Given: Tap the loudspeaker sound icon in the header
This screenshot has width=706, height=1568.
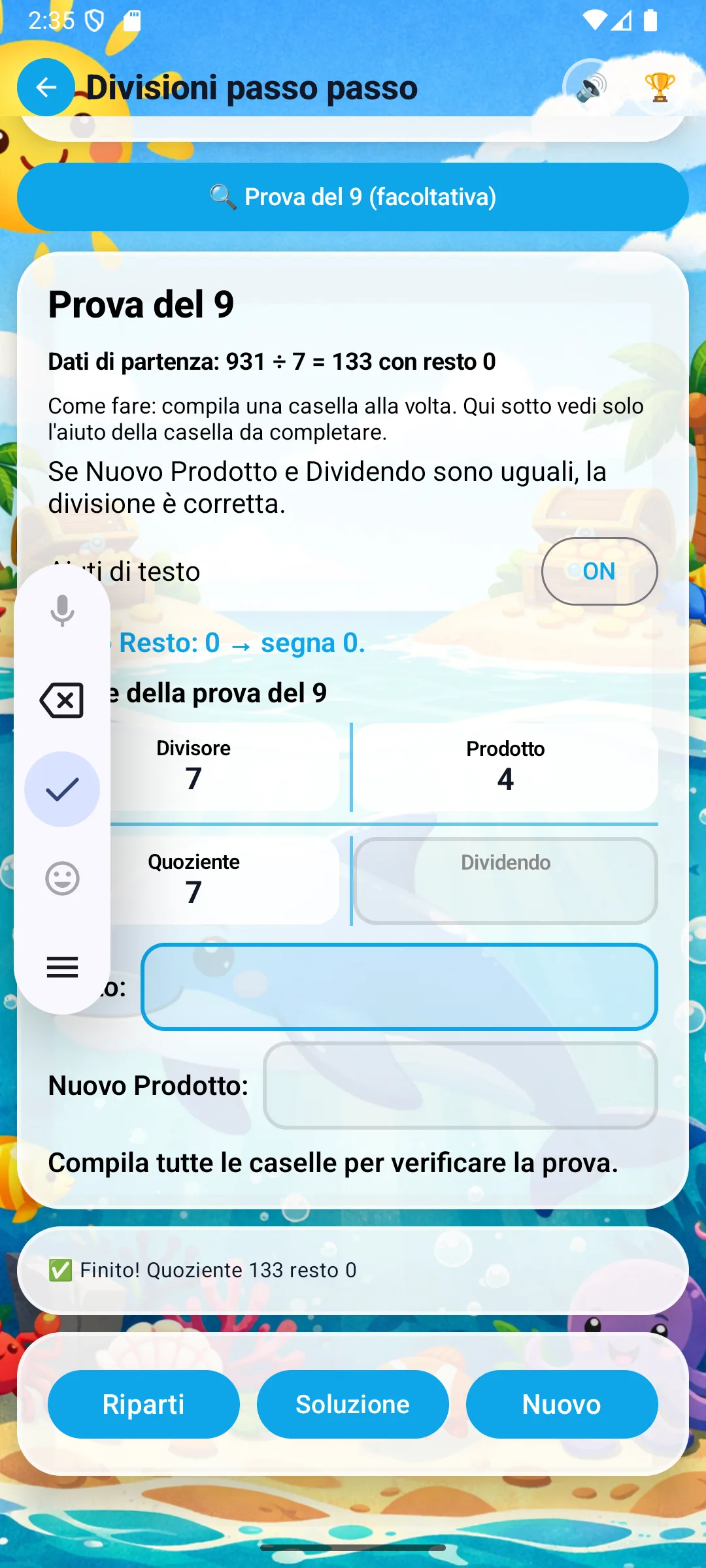Looking at the screenshot, I should 589,87.
